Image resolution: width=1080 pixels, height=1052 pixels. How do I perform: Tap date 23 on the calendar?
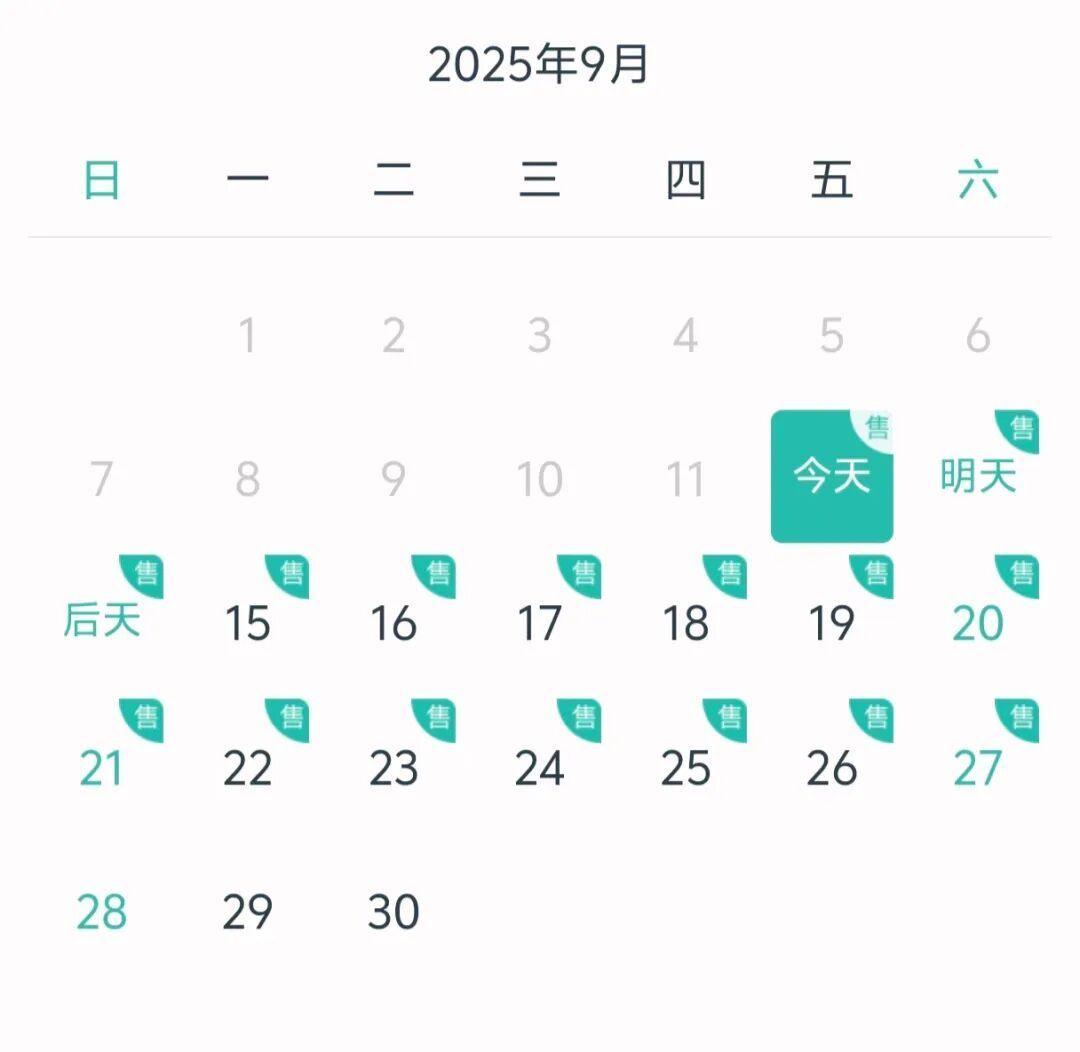(x=393, y=768)
